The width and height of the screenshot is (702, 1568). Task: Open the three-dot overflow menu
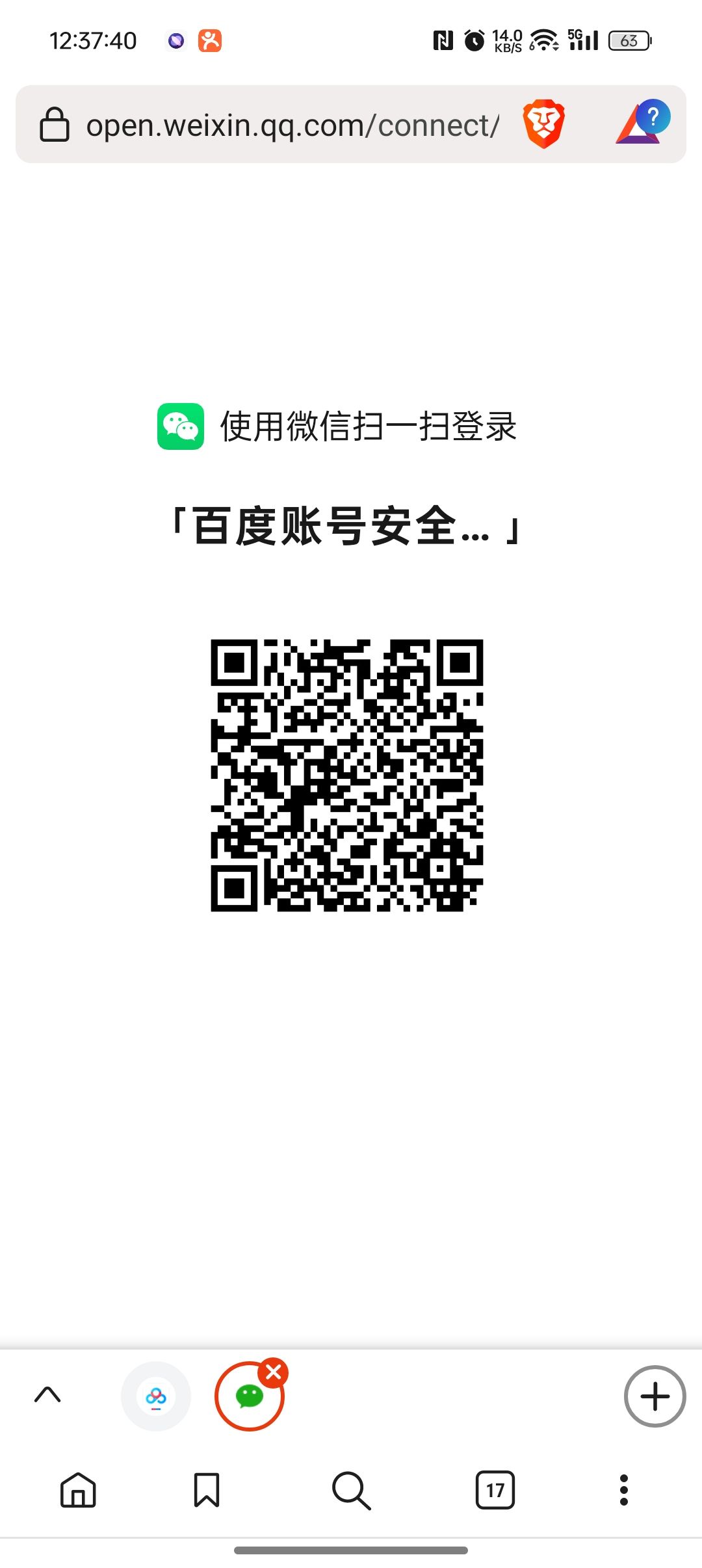pyautogui.click(x=624, y=1489)
